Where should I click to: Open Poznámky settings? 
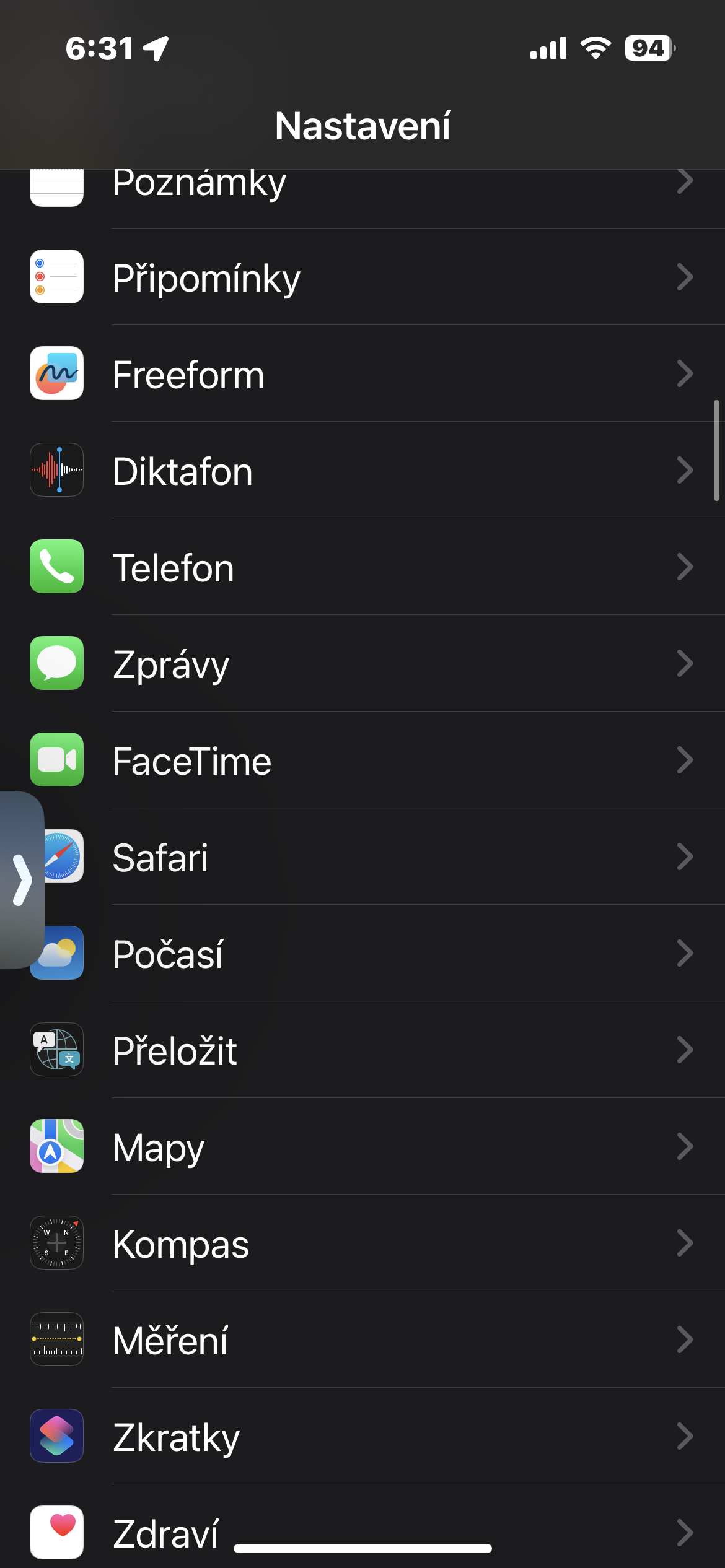point(372,186)
